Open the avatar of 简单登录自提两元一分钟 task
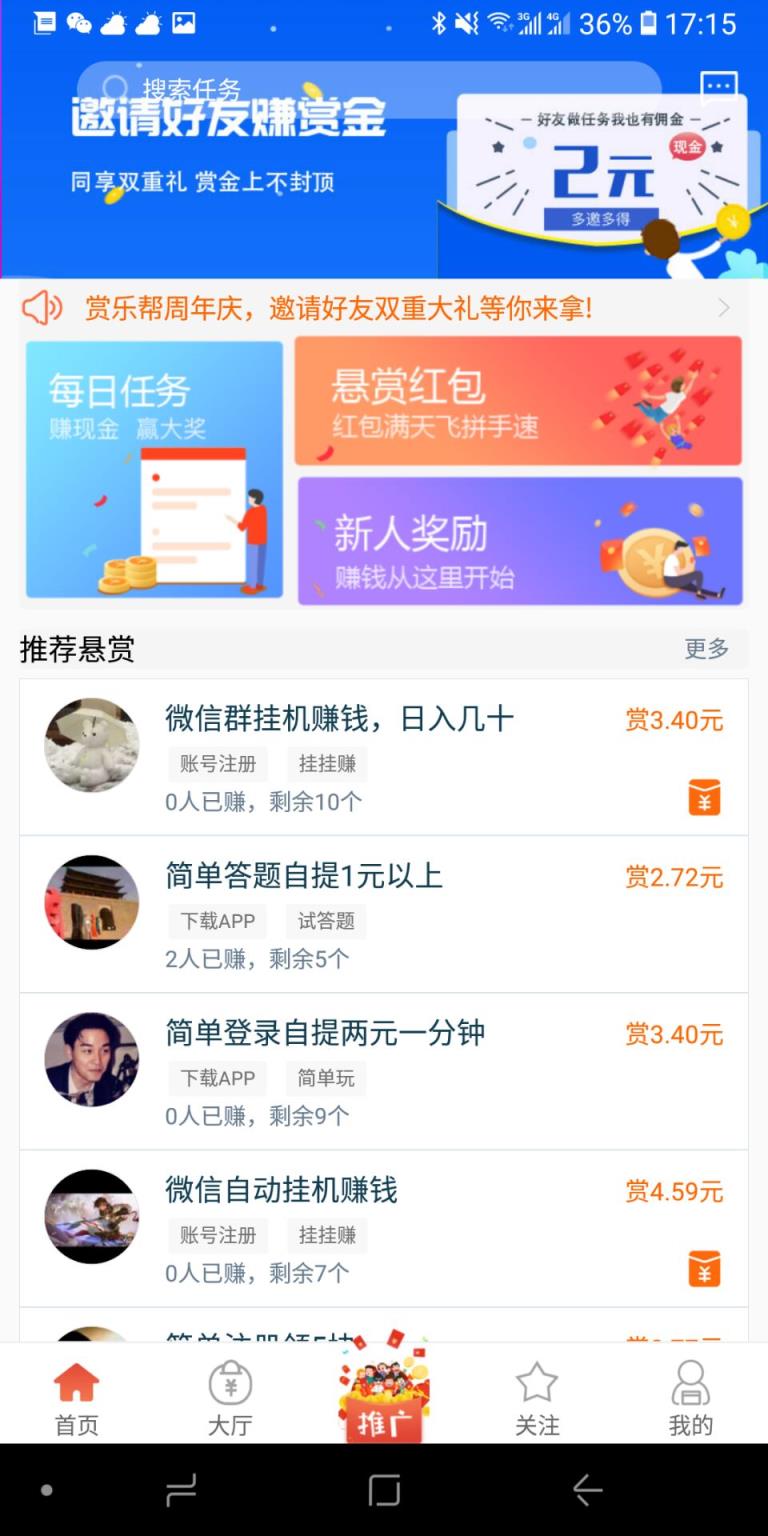The width and height of the screenshot is (768, 1536). click(91, 1058)
